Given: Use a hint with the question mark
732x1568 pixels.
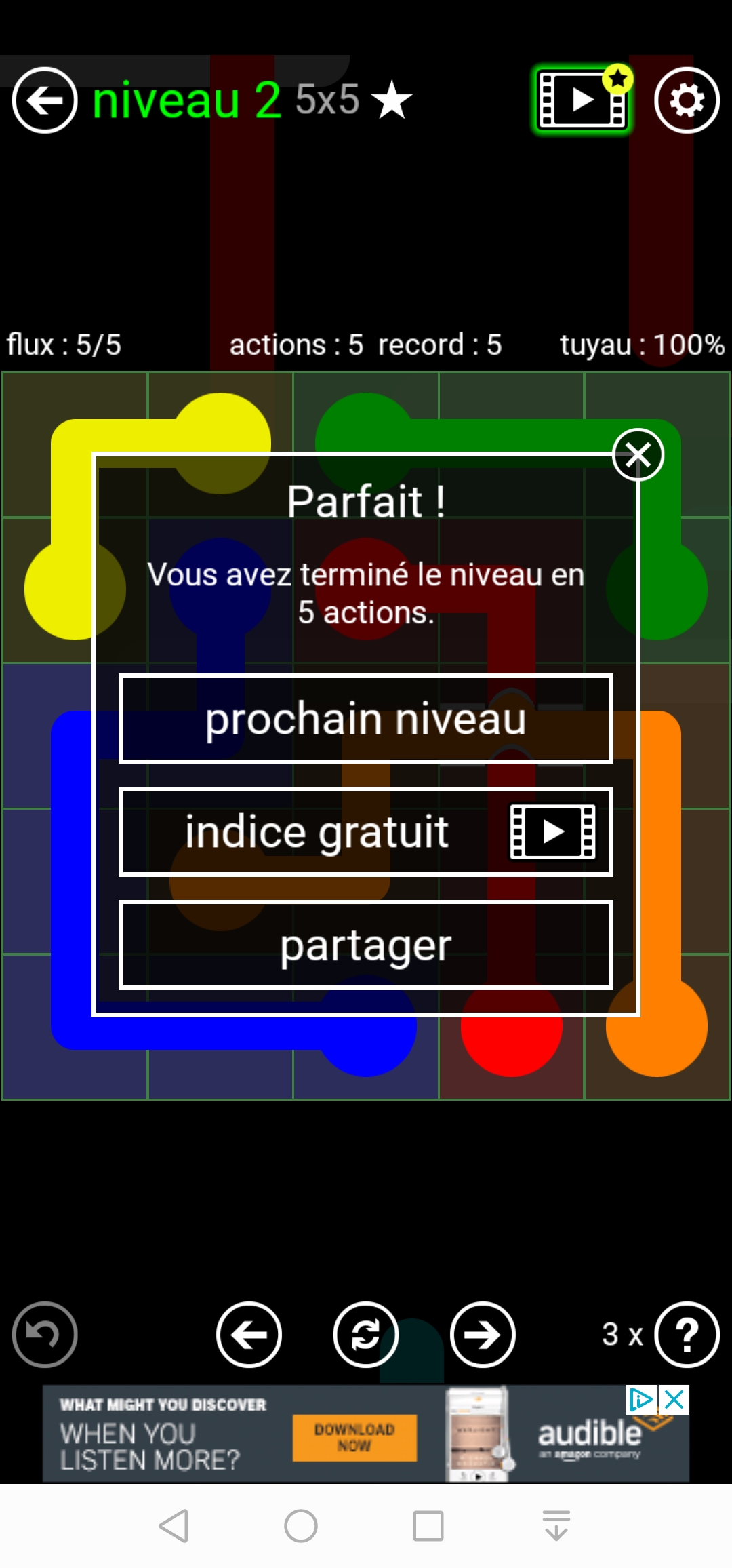Looking at the screenshot, I should (687, 1335).
